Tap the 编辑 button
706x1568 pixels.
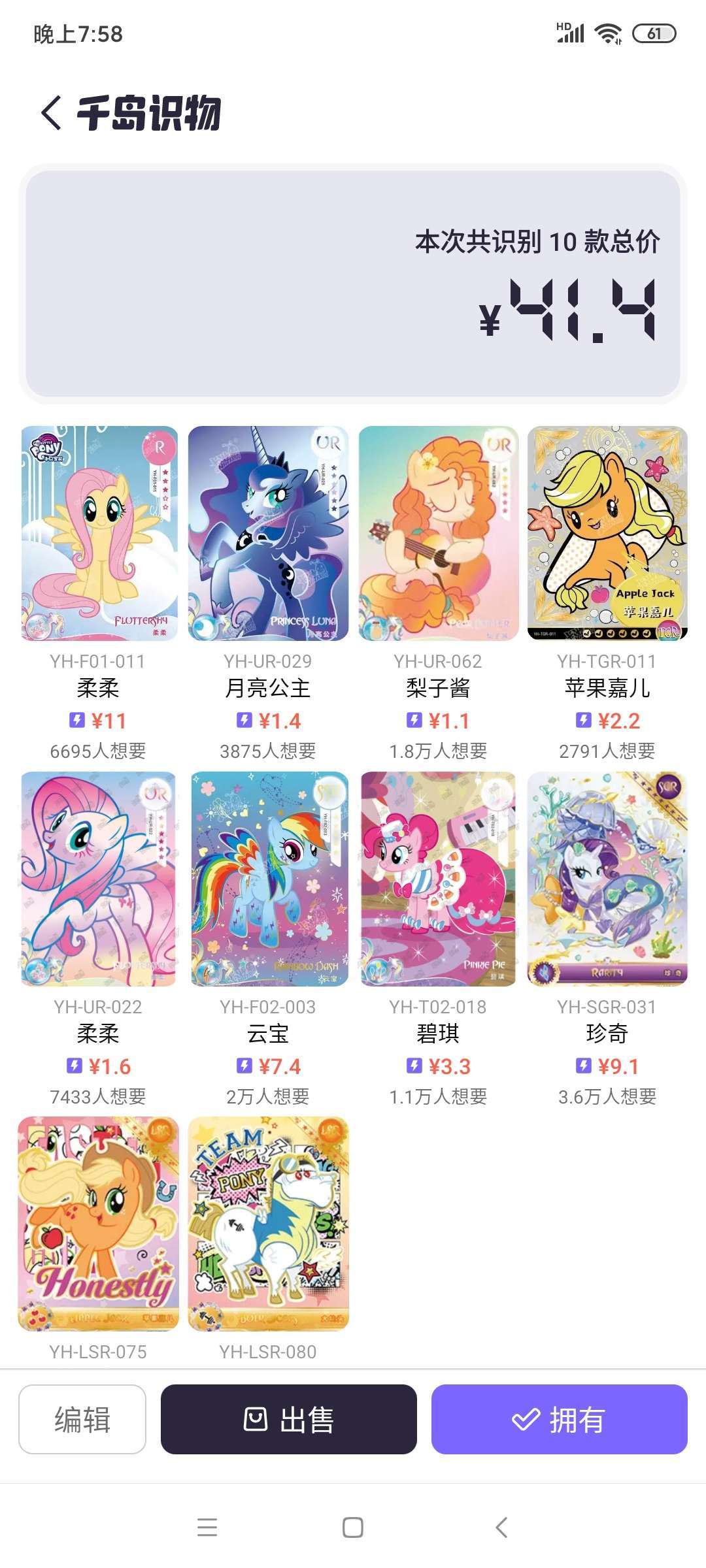(82, 1419)
